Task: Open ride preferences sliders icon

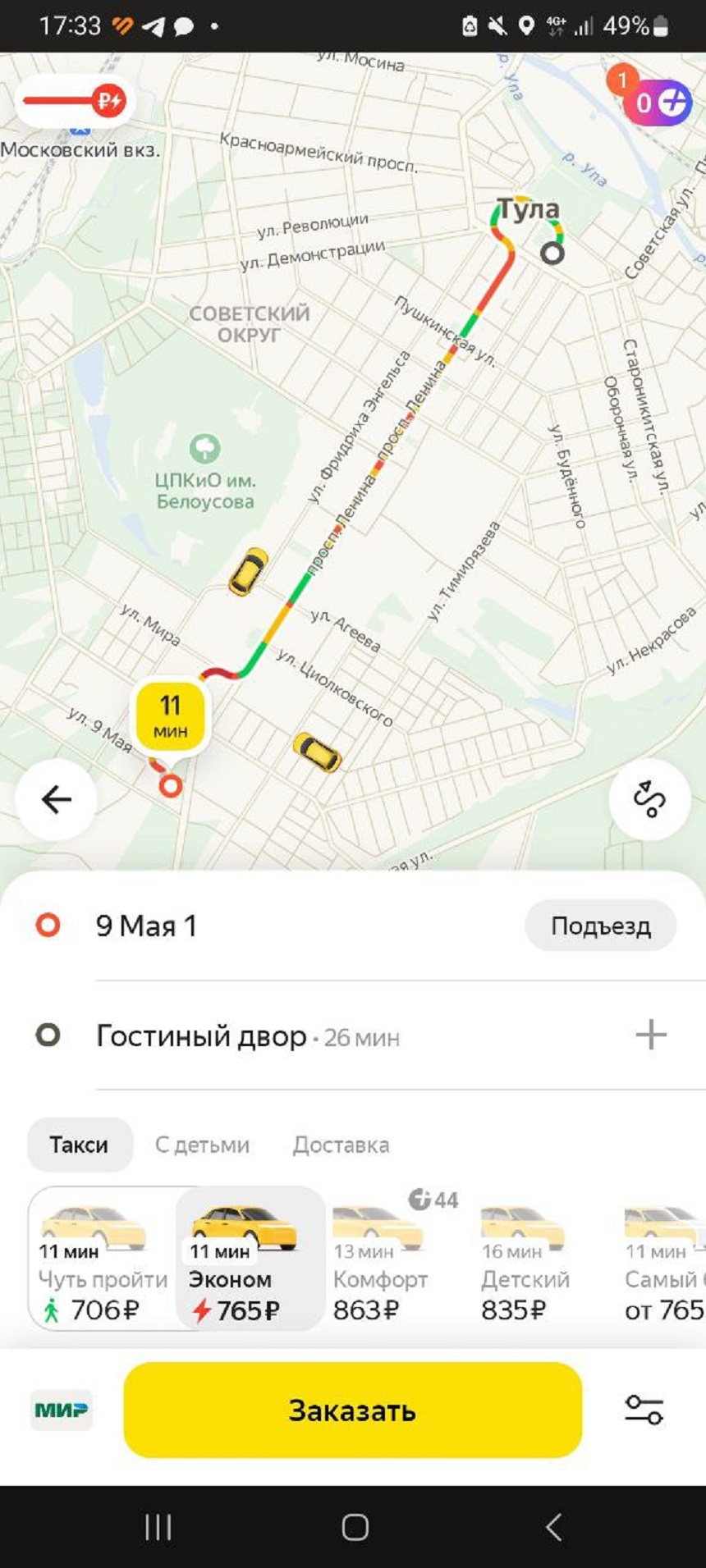Action: coord(644,1410)
